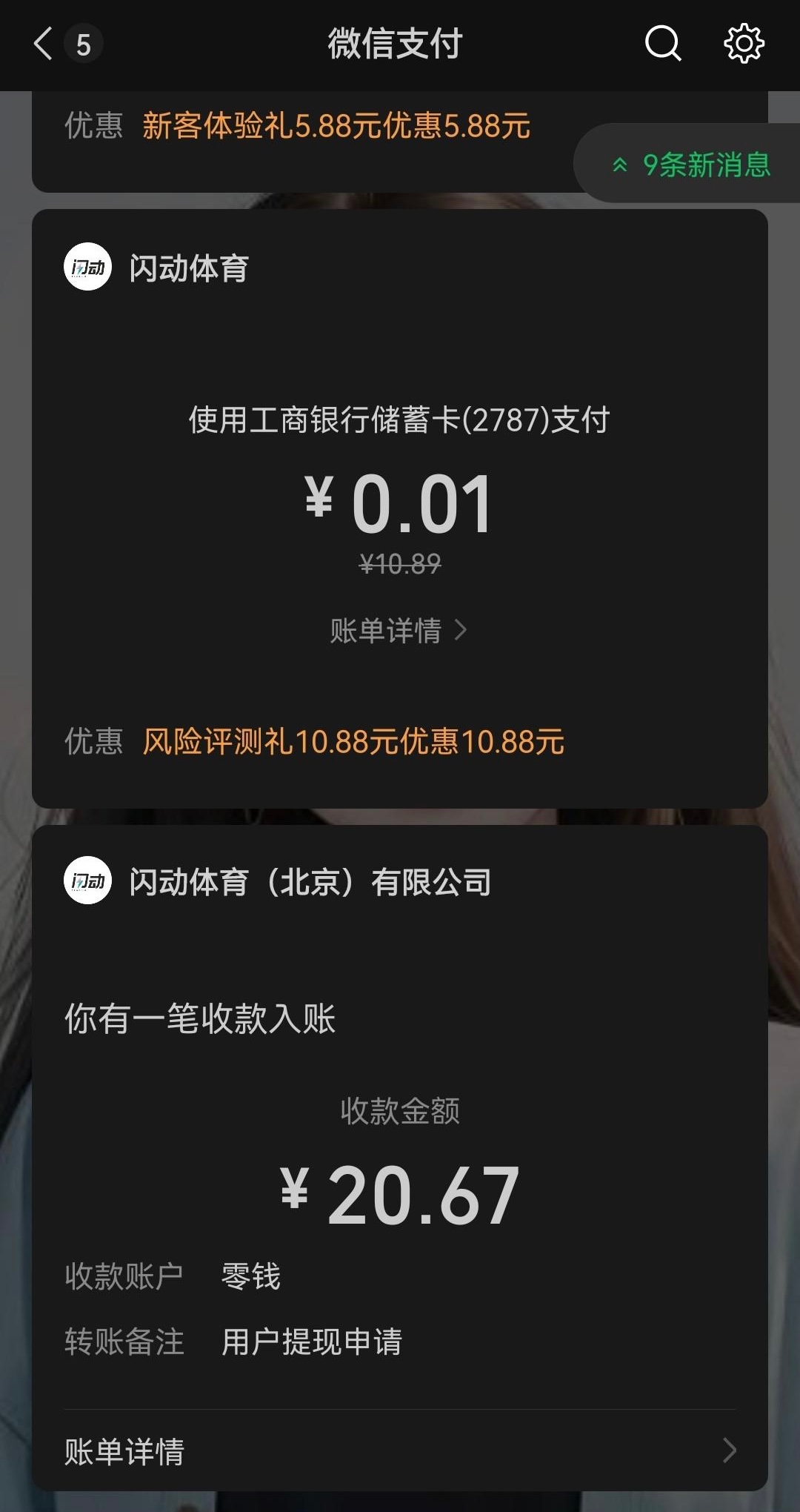Open the 闪动体育（北京）有限公司 profile
Image resolution: width=800 pixels, height=1512 pixels.
coord(310,882)
